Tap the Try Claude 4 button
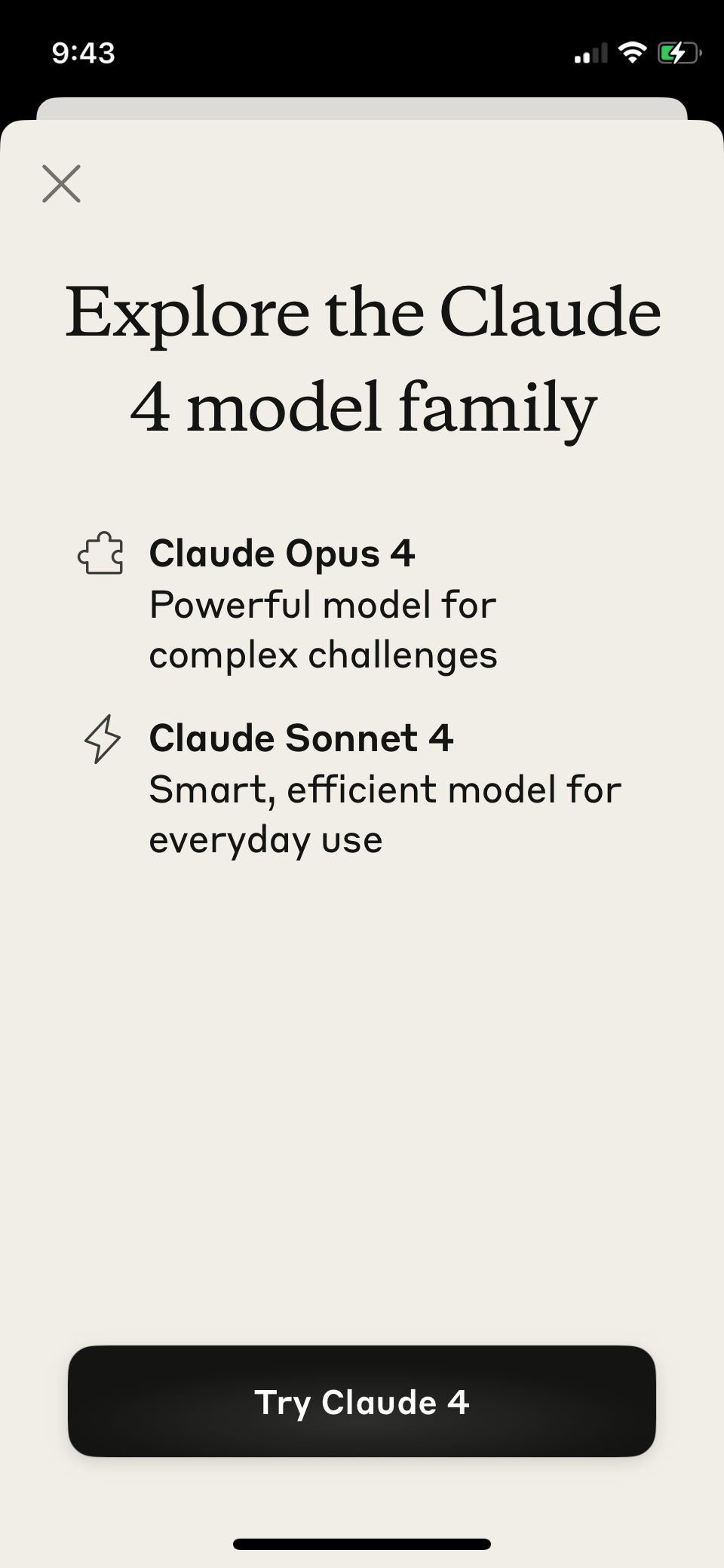Screen dimensions: 724x1568 pos(362,1401)
